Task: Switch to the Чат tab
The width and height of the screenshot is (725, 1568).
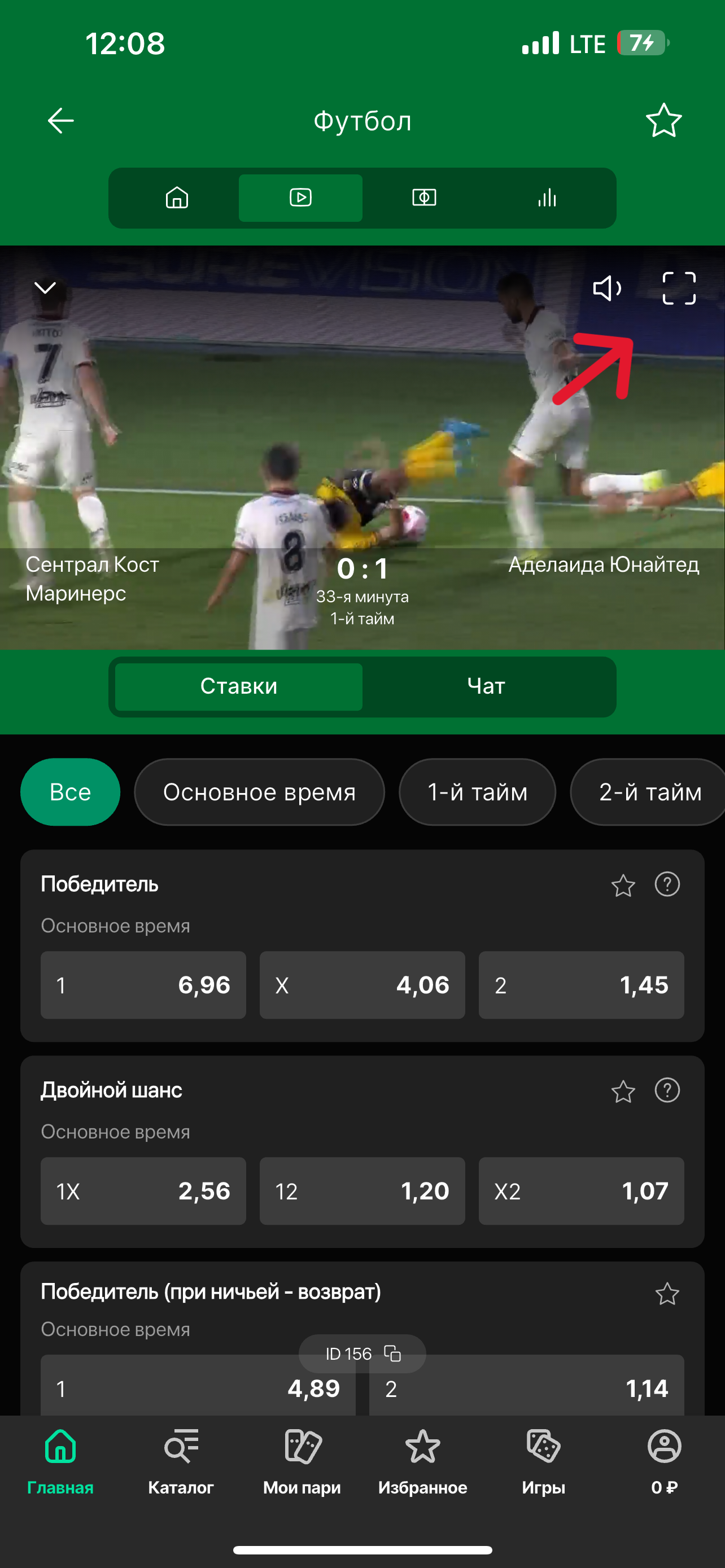Action: tap(486, 686)
